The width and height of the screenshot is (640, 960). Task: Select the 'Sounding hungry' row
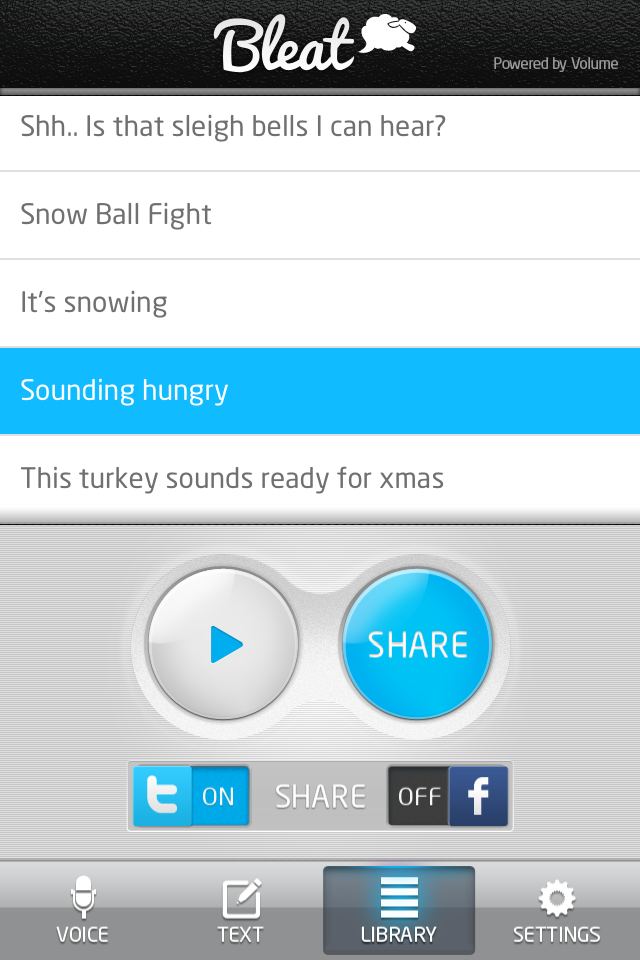click(x=320, y=391)
